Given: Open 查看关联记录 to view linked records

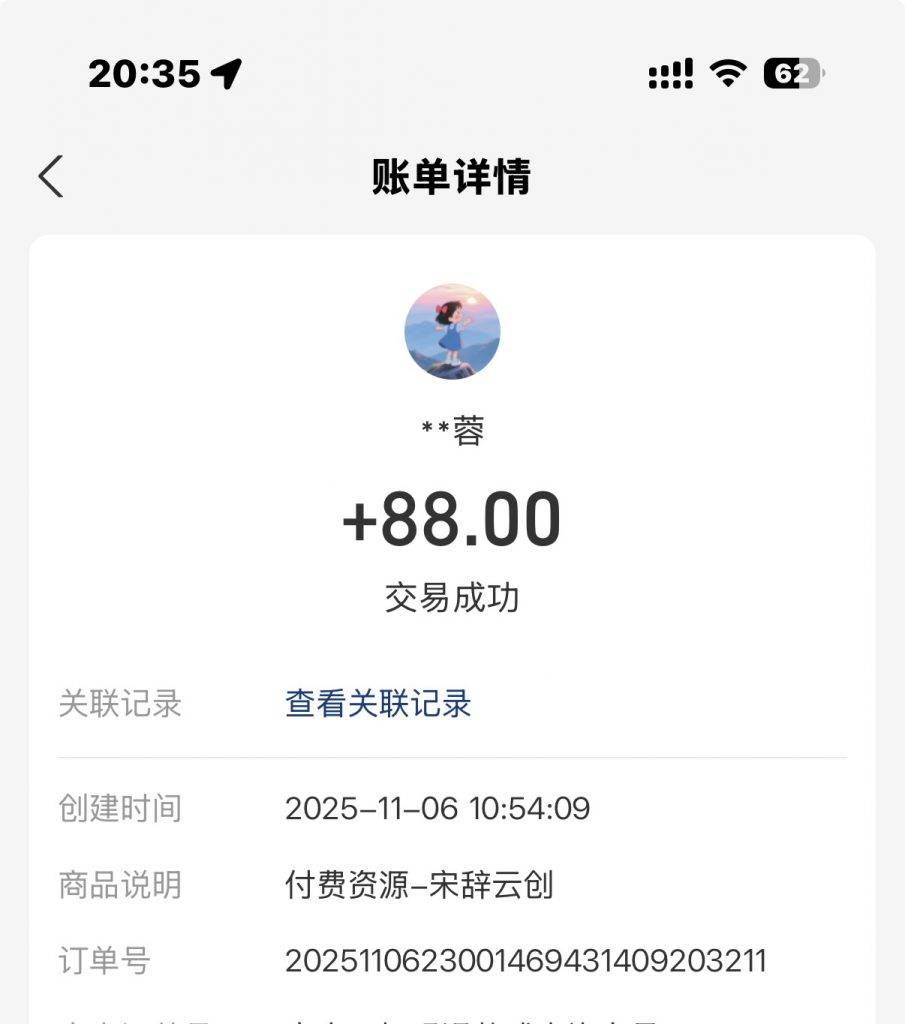Looking at the screenshot, I should pos(377,703).
